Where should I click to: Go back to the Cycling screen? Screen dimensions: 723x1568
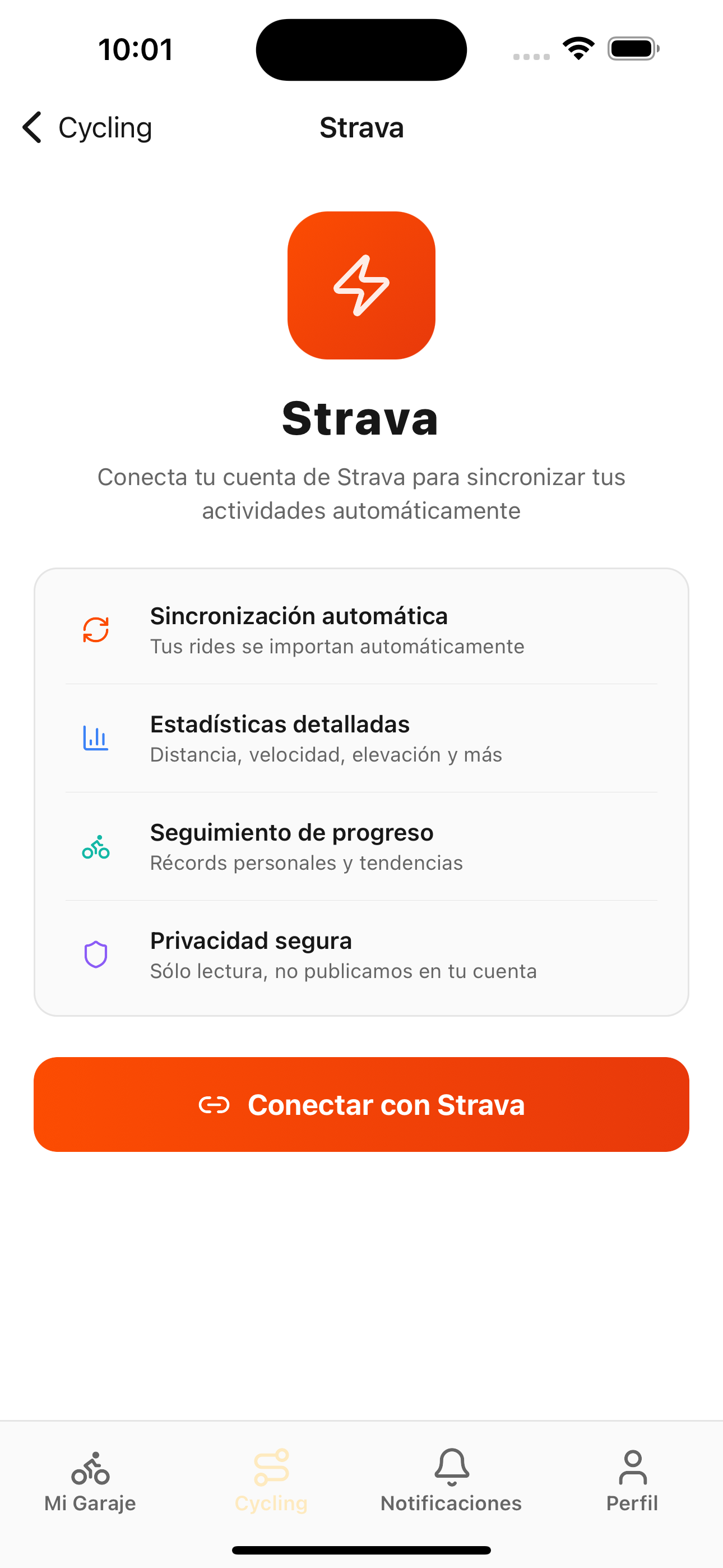point(86,128)
